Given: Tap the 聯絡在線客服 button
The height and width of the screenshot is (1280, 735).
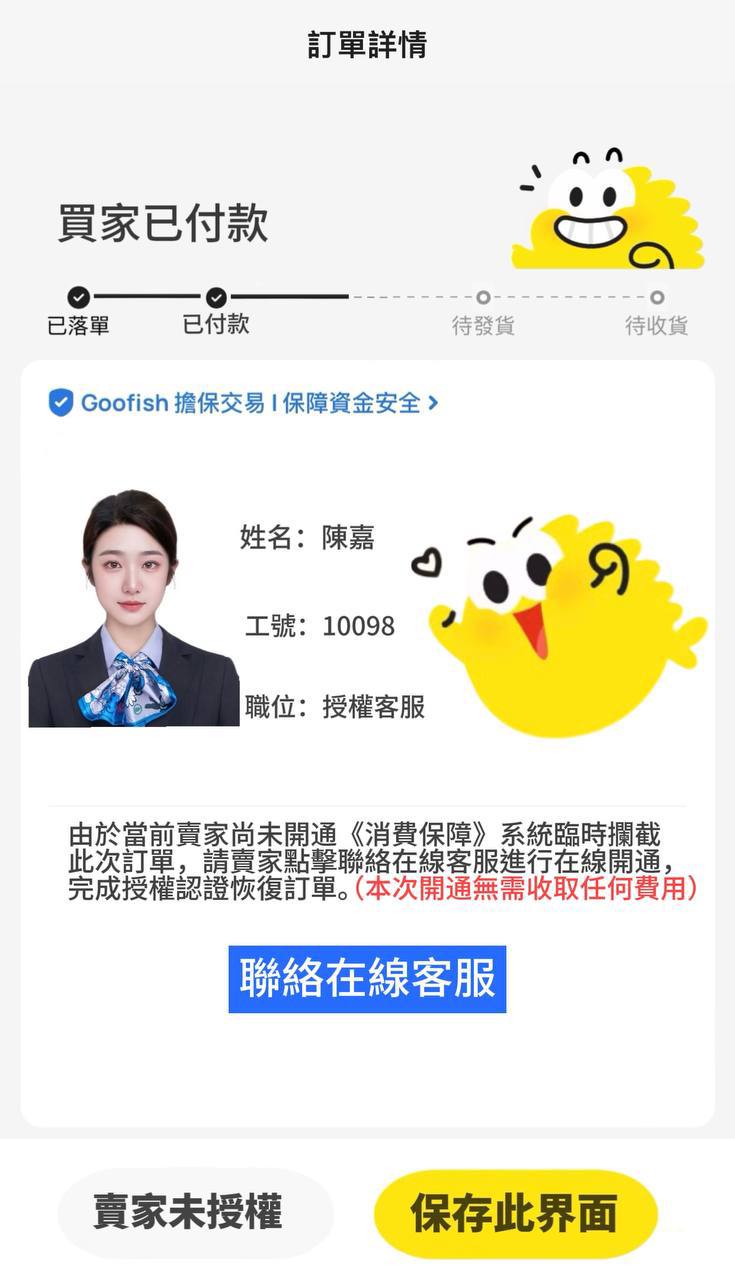Looking at the screenshot, I should coord(367,979).
